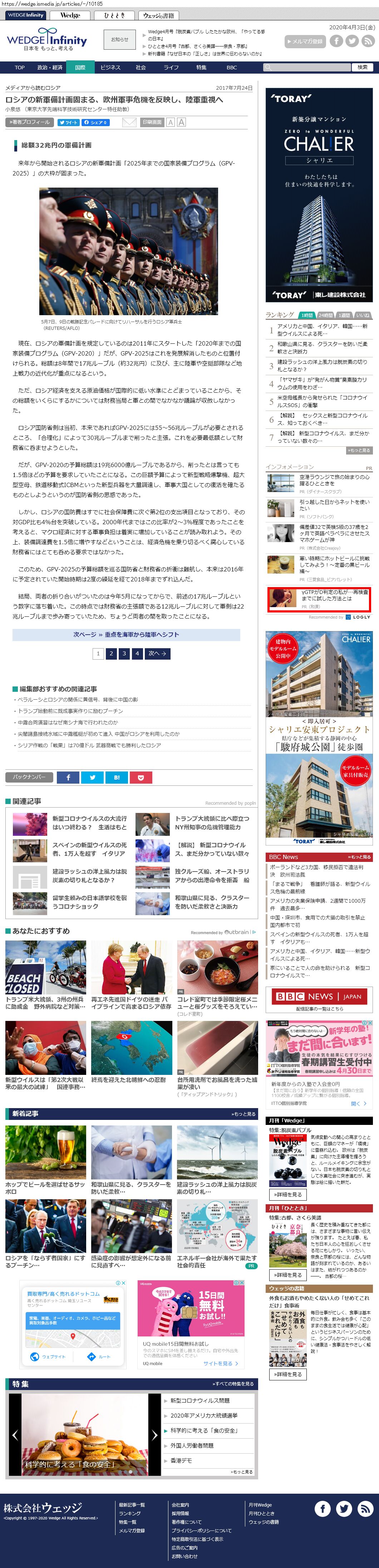Open the 香港デモ feature topic
This screenshot has width=379, height=1568.
(x=181, y=1460)
